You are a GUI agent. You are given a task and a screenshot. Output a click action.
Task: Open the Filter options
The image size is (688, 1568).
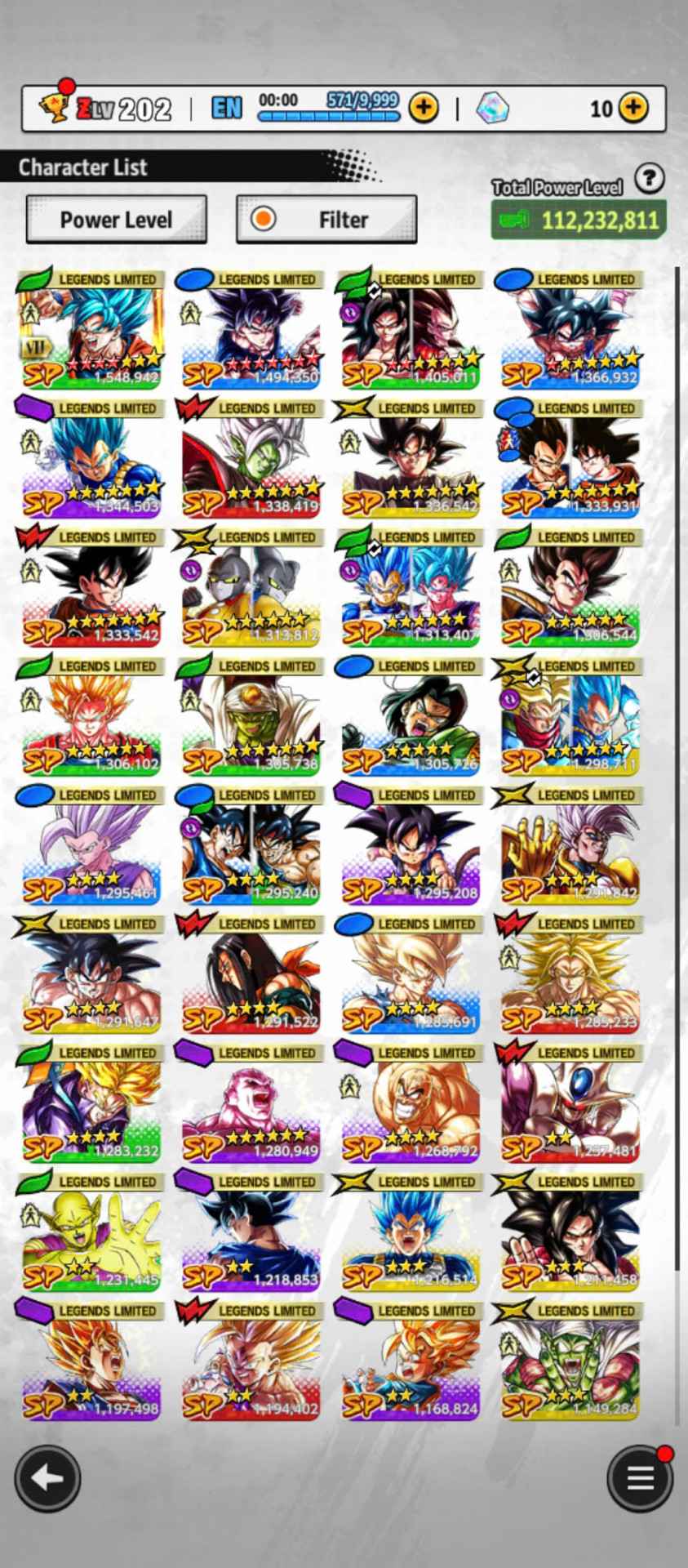pos(326,220)
